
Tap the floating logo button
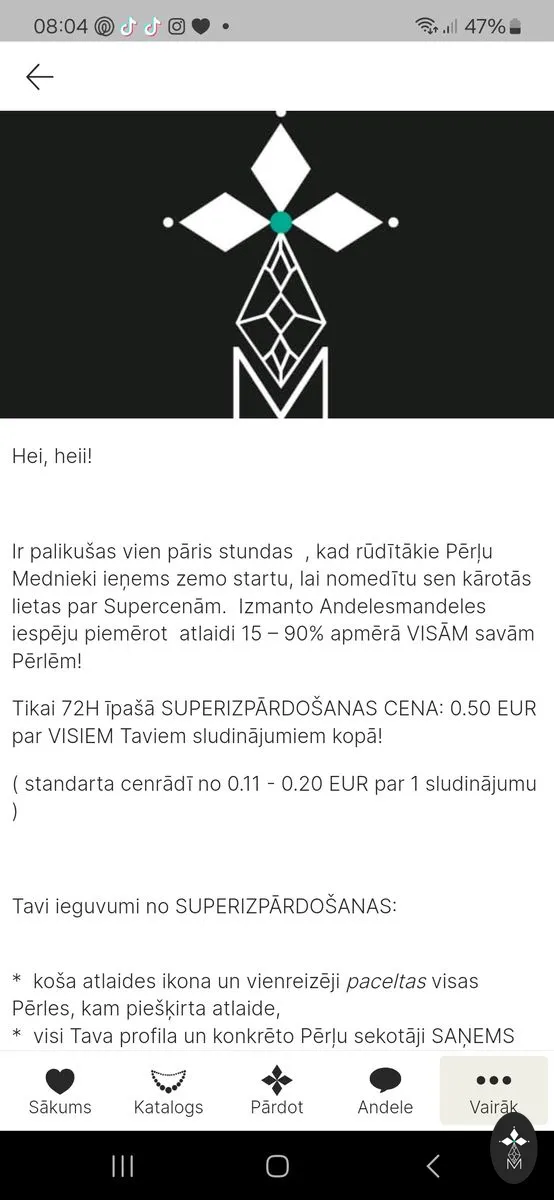[514, 1148]
